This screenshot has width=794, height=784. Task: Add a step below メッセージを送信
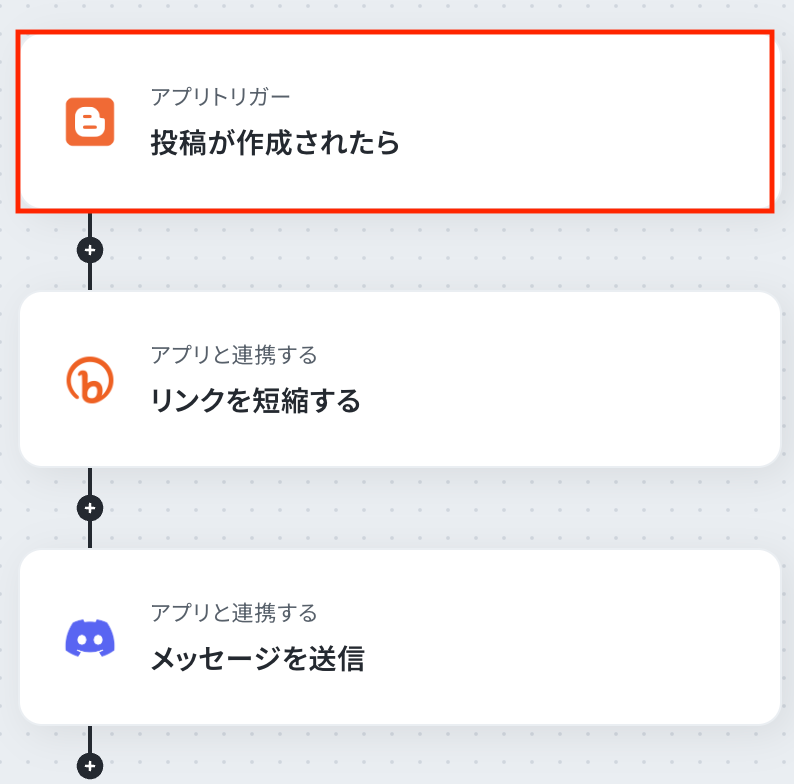[90, 767]
